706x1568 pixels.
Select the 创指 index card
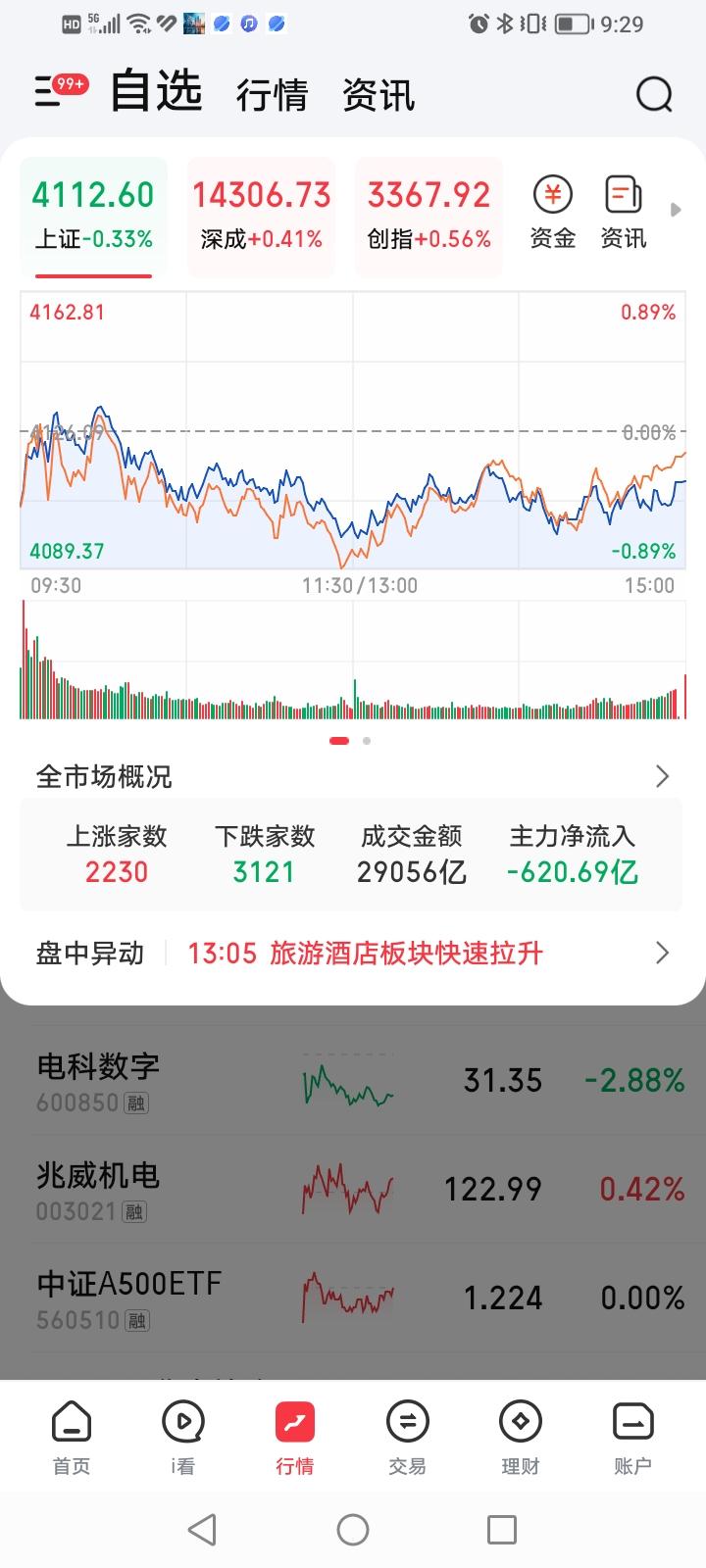(x=429, y=214)
